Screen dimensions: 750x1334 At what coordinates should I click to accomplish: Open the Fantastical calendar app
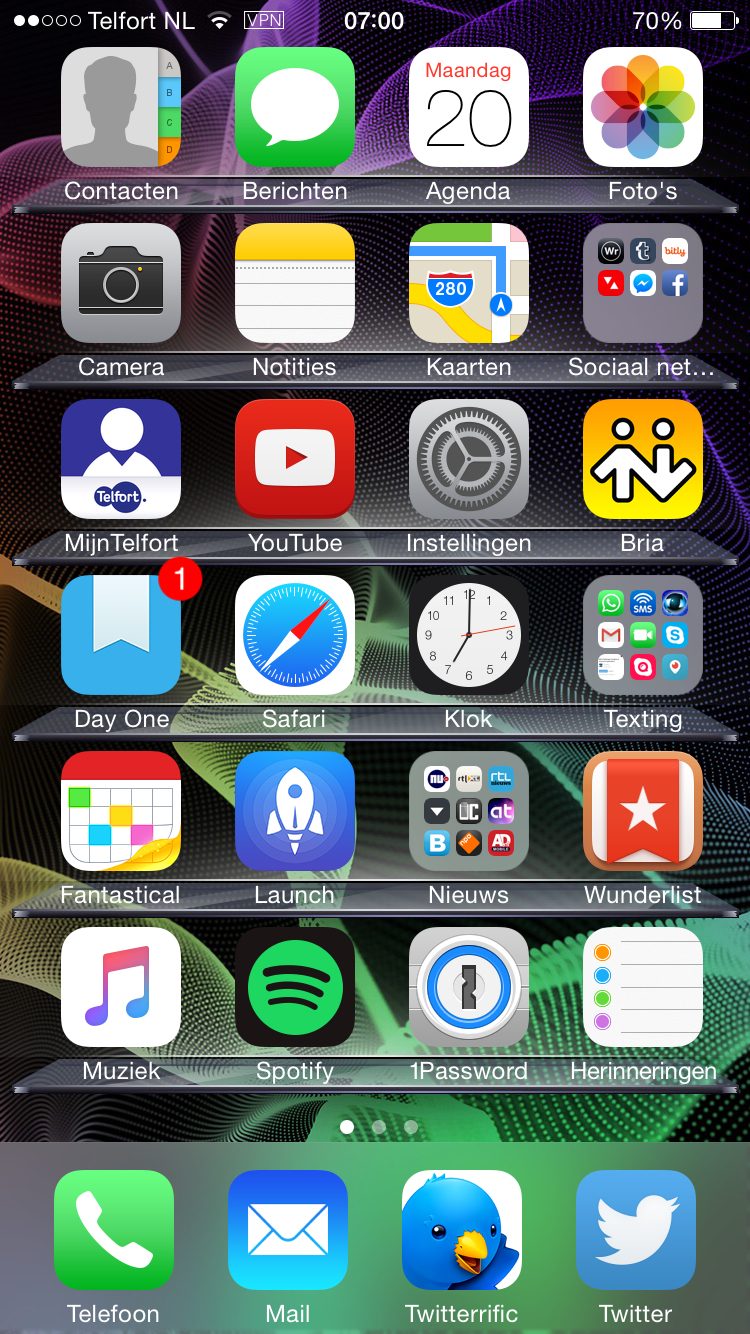(x=121, y=811)
